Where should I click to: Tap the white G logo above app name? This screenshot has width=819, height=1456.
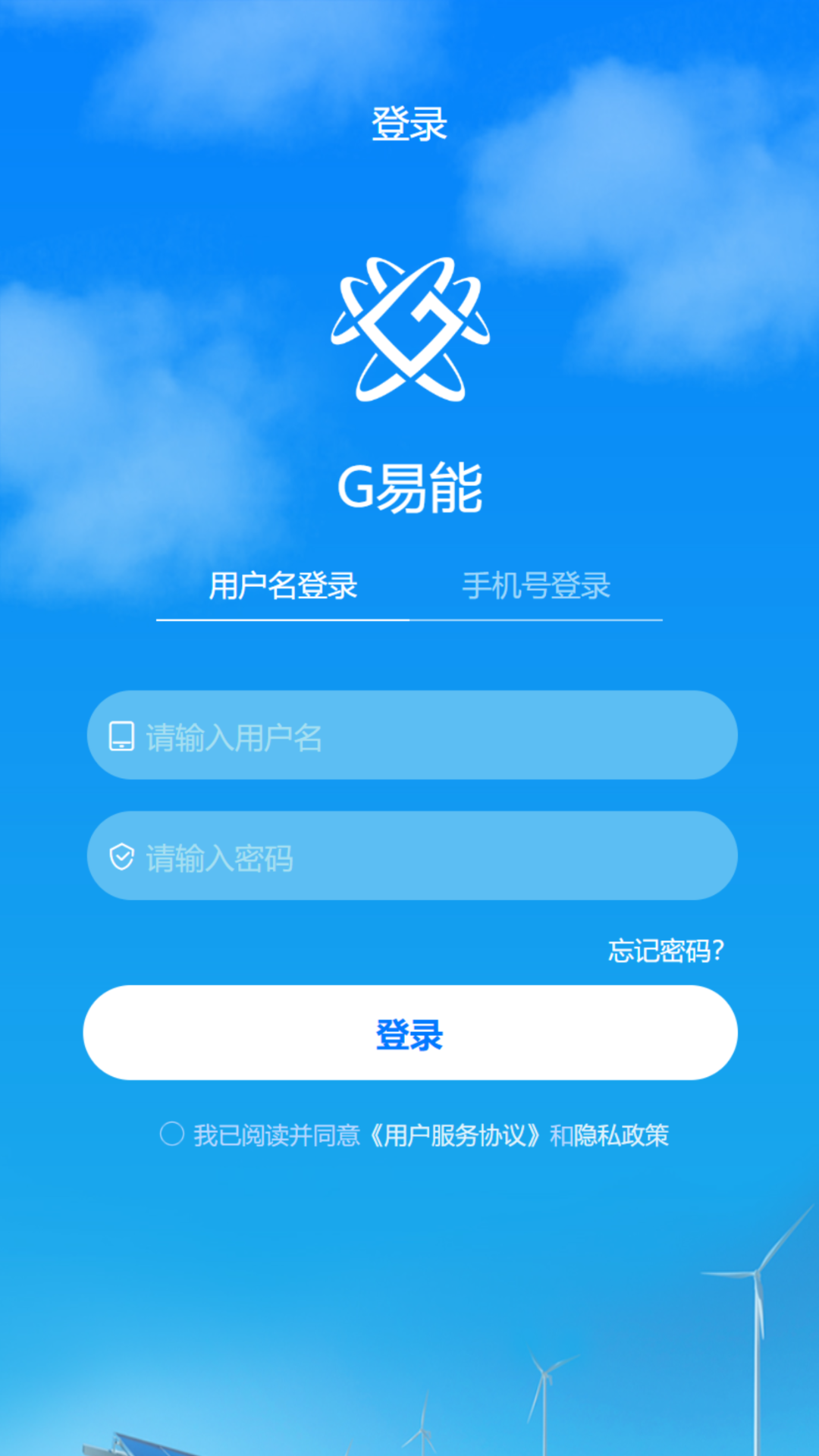pyautogui.click(x=409, y=330)
